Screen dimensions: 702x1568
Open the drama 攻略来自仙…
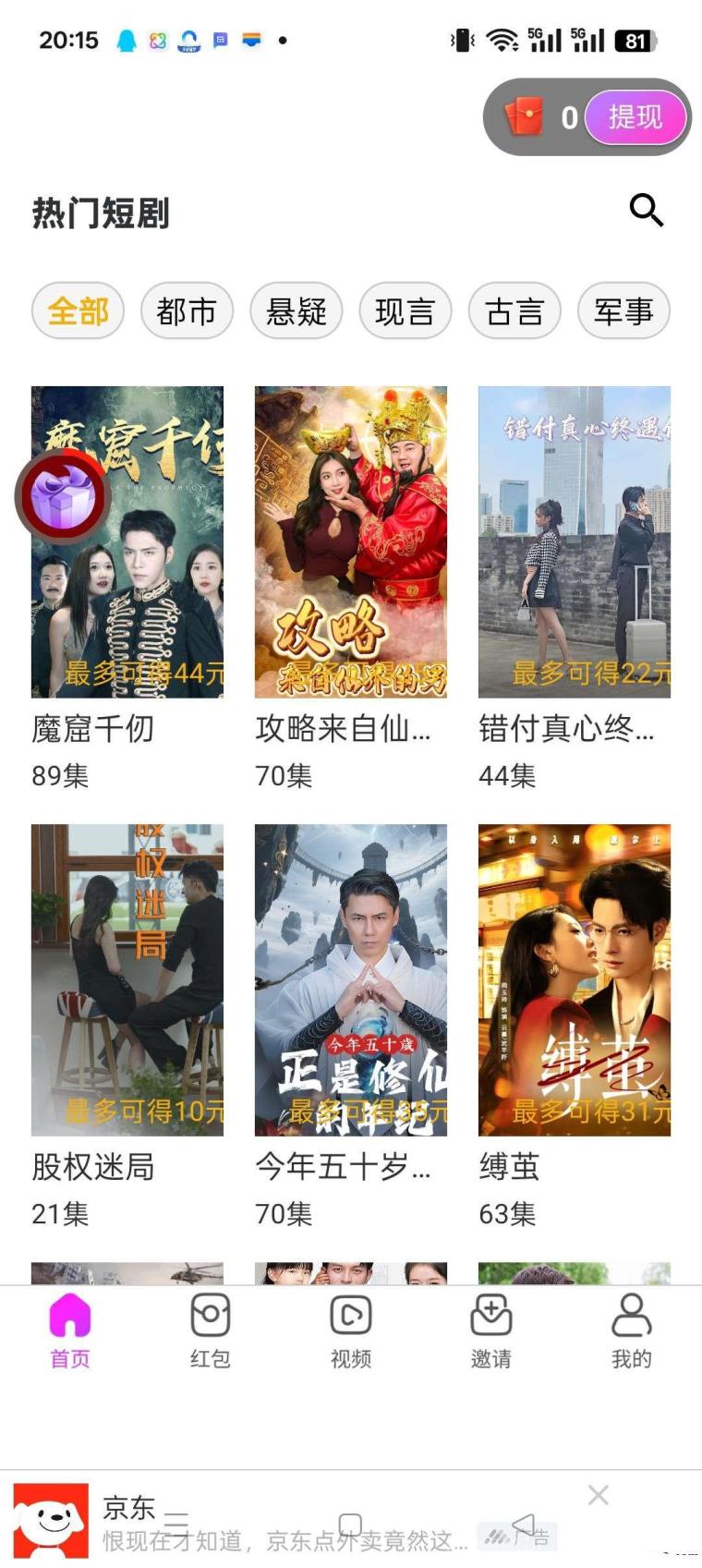[x=351, y=541]
